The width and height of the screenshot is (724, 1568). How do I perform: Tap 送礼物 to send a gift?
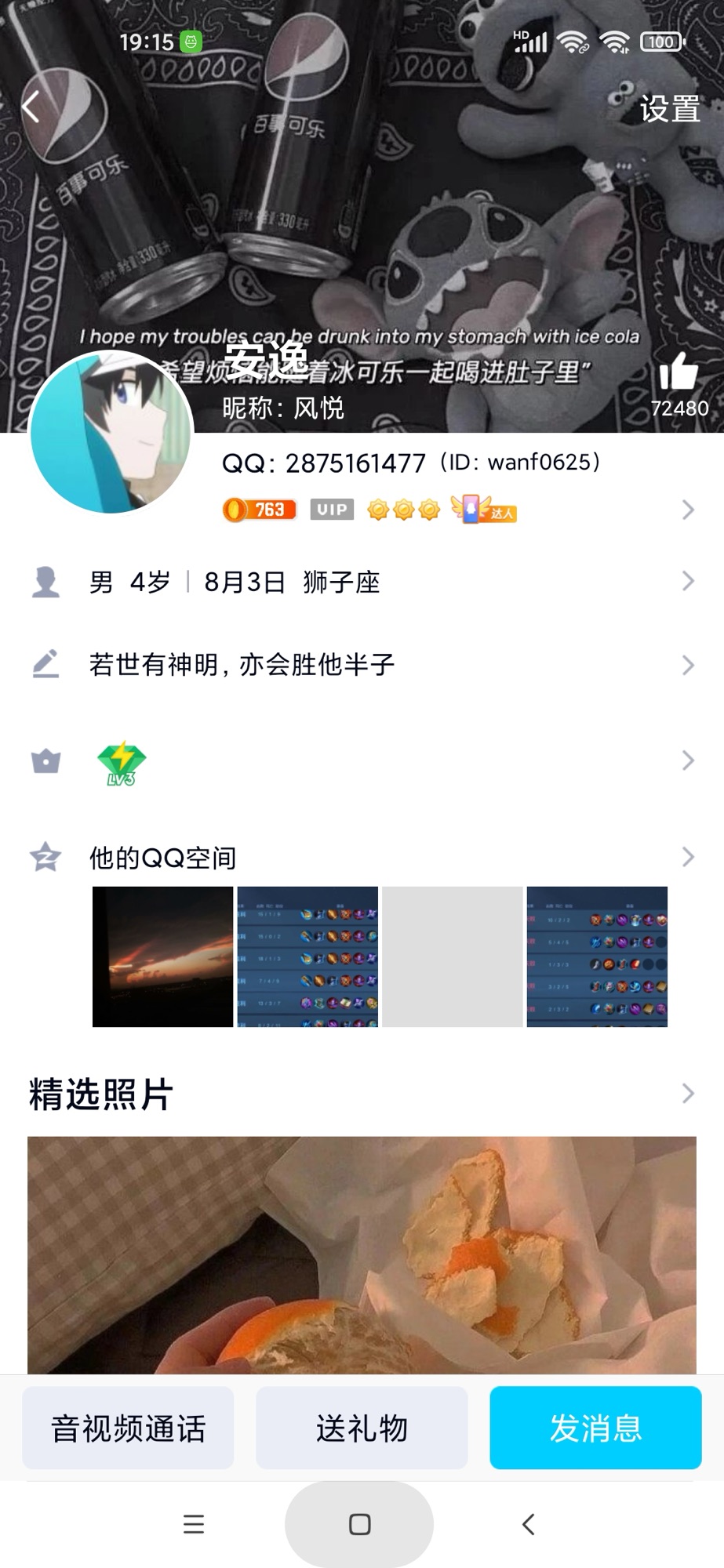[x=362, y=1428]
